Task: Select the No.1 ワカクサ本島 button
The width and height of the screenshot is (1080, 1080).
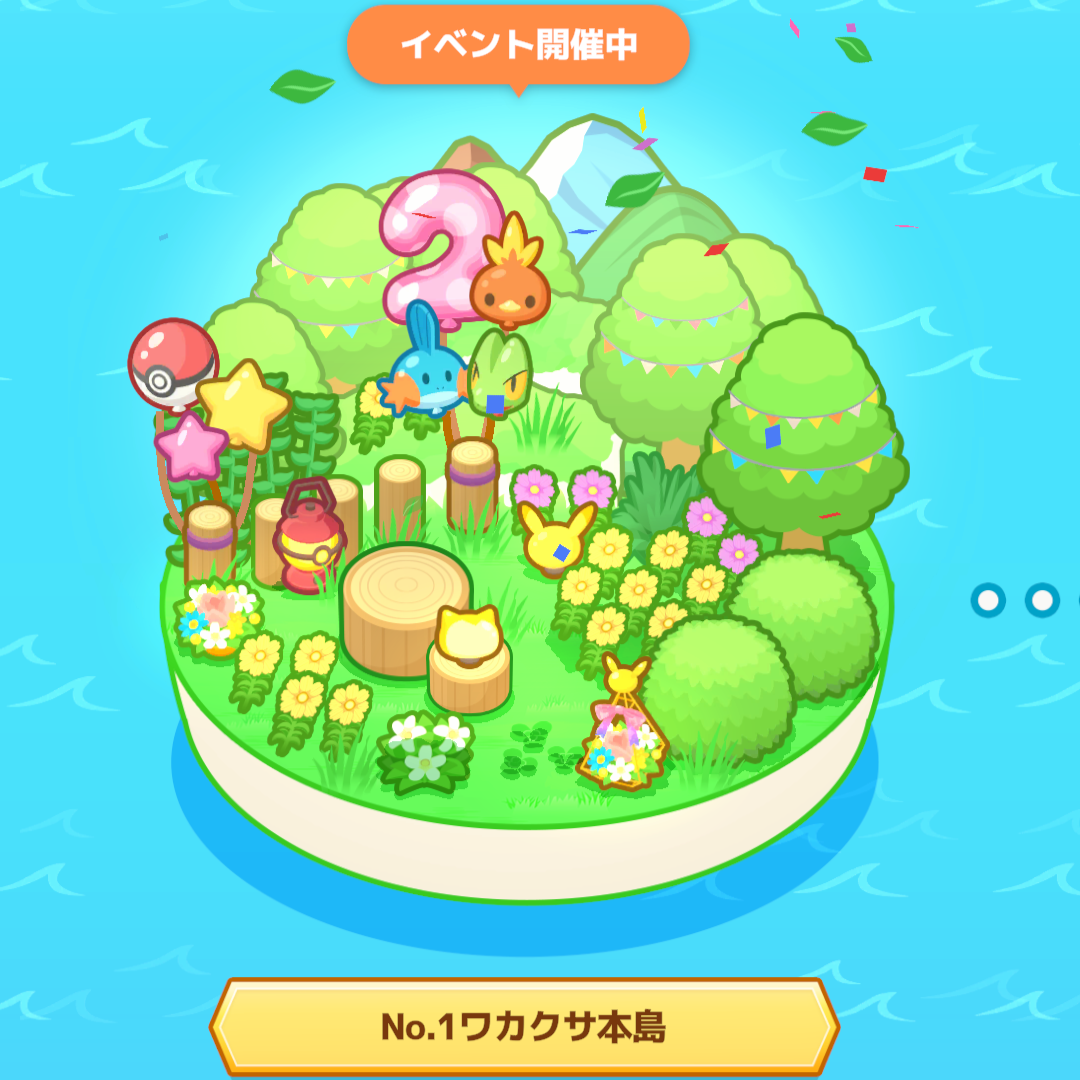Action: point(524,1026)
